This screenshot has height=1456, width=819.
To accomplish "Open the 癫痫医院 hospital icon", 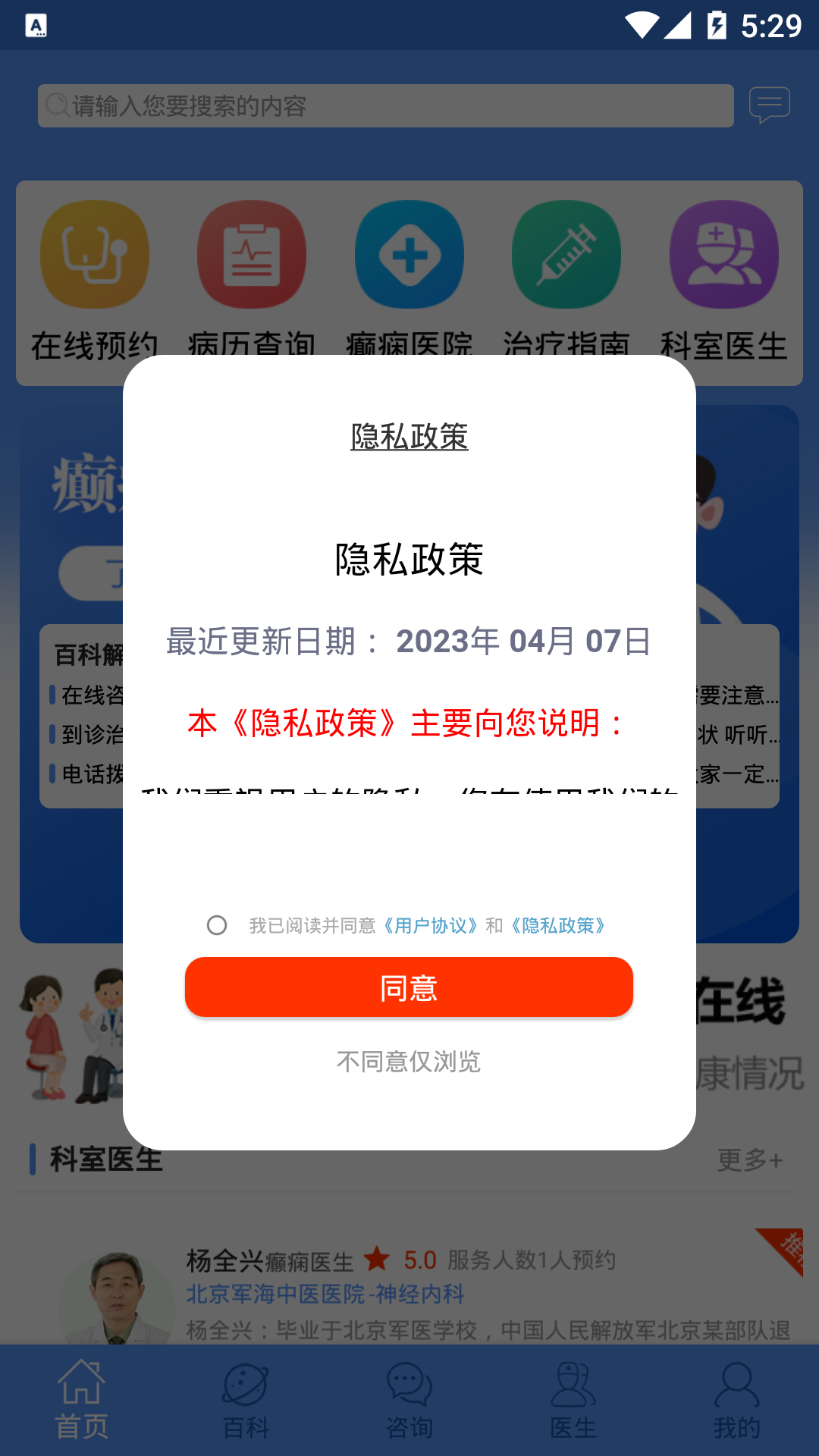I will coord(409,255).
